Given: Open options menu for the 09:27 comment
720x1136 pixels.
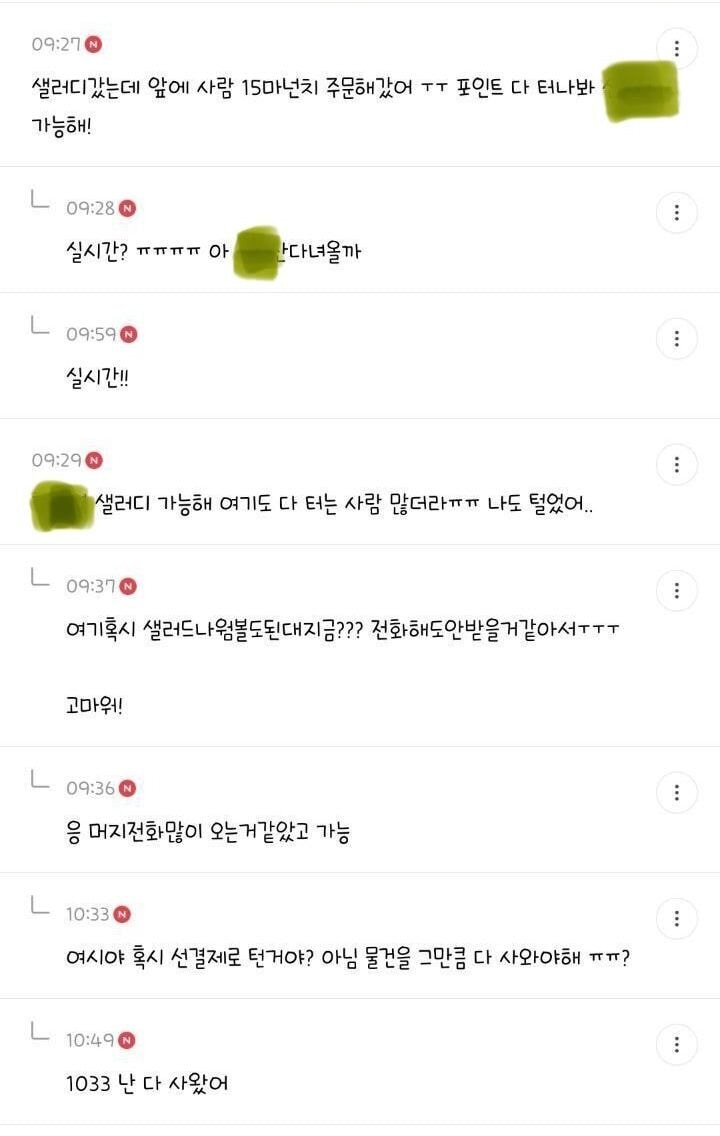Looking at the screenshot, I should point(679,47).
